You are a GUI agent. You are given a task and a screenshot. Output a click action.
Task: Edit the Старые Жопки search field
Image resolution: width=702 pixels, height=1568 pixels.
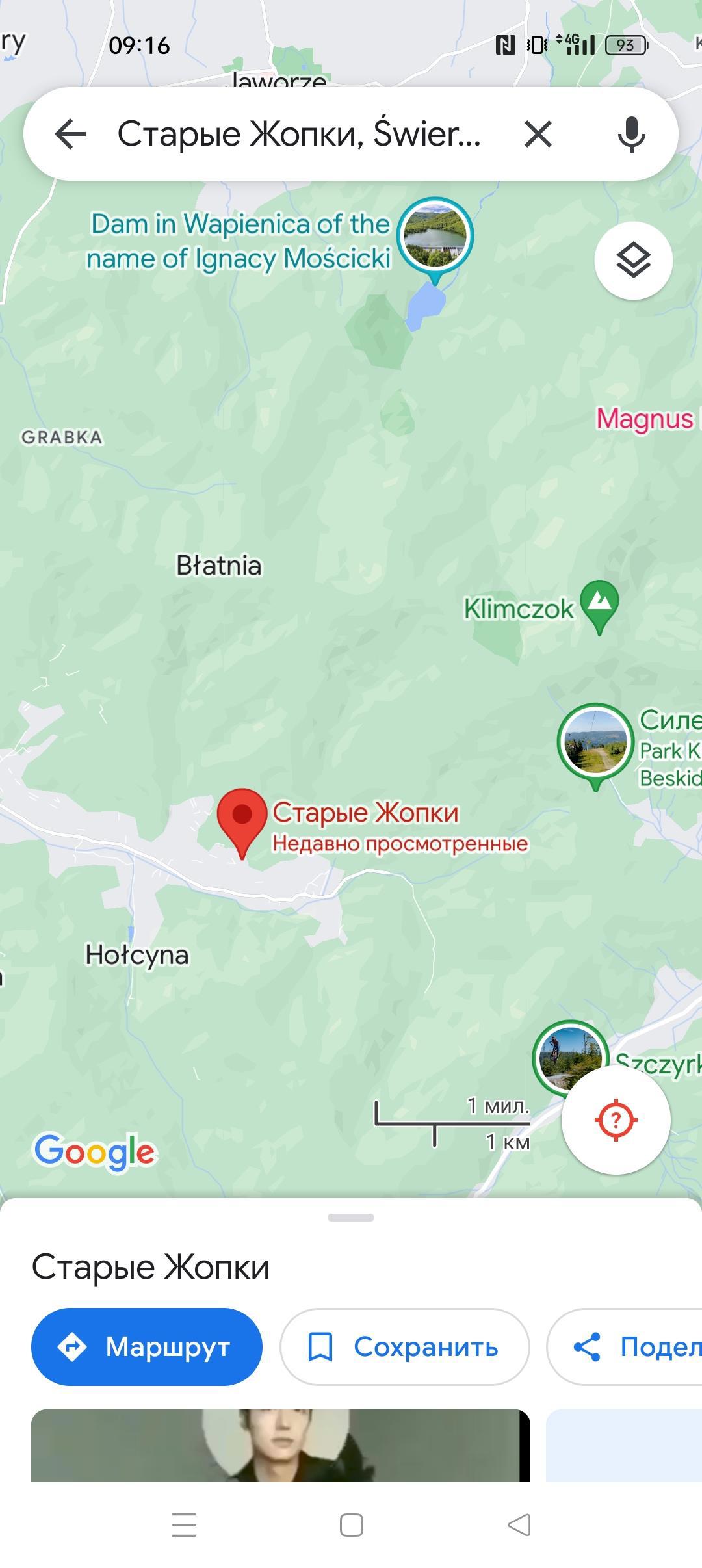coord(299,135)
